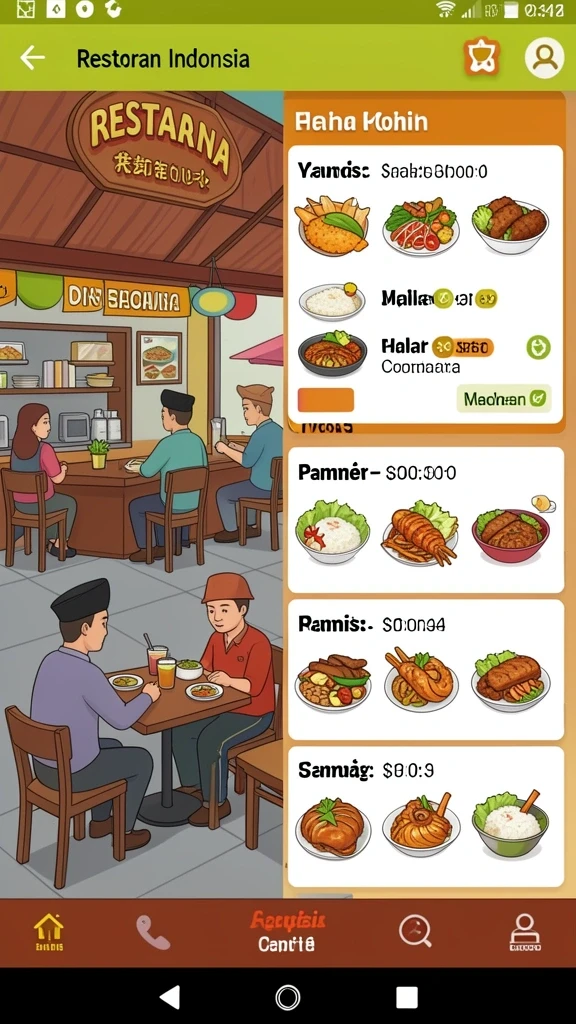Open the Pamnér menu card
Image resolution: width=576 pixels, height=1024 pixels.
pyautogui.click(x=426, y=519)
